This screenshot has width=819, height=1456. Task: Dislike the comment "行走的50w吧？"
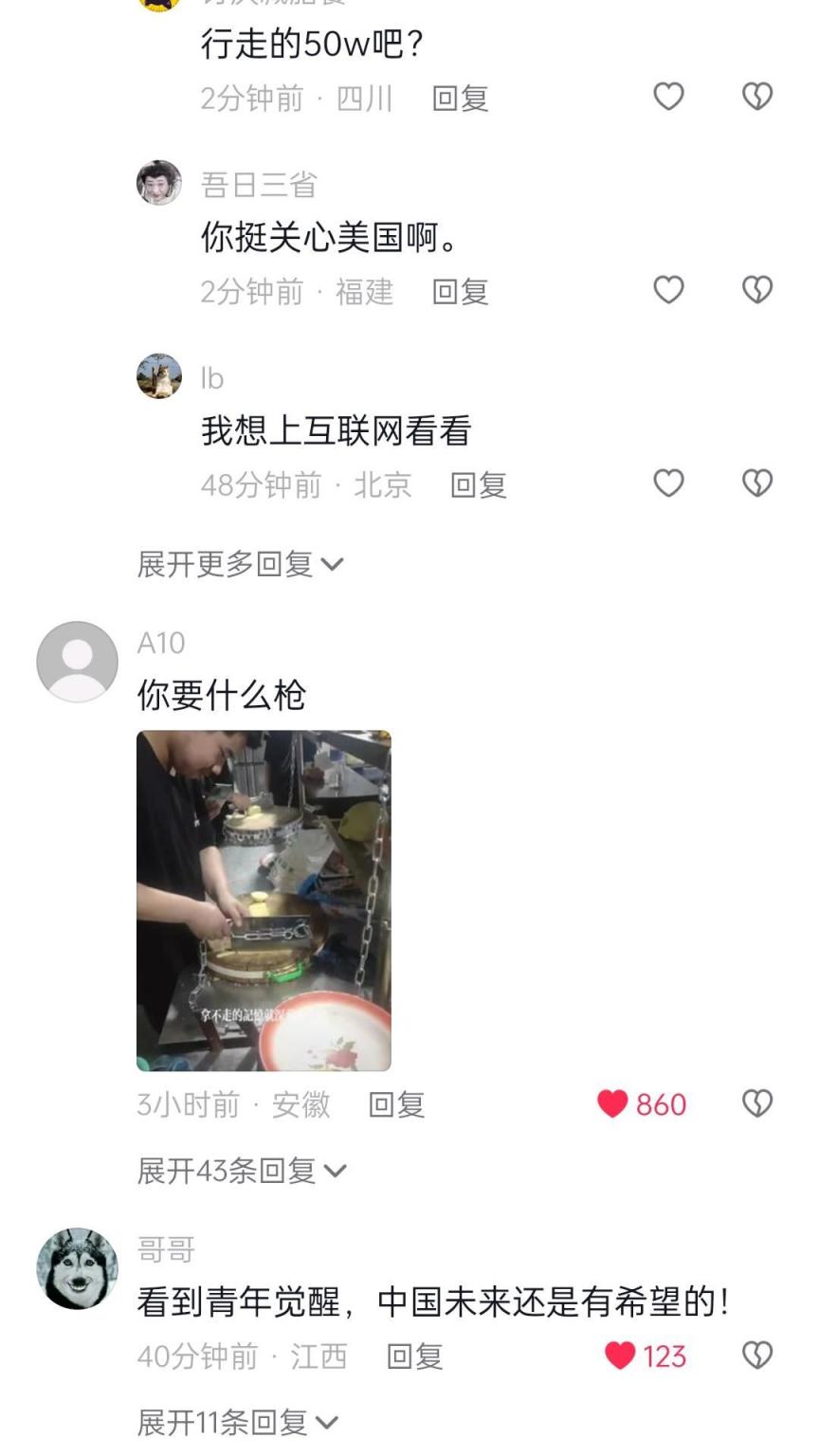(x=756, y=97)
